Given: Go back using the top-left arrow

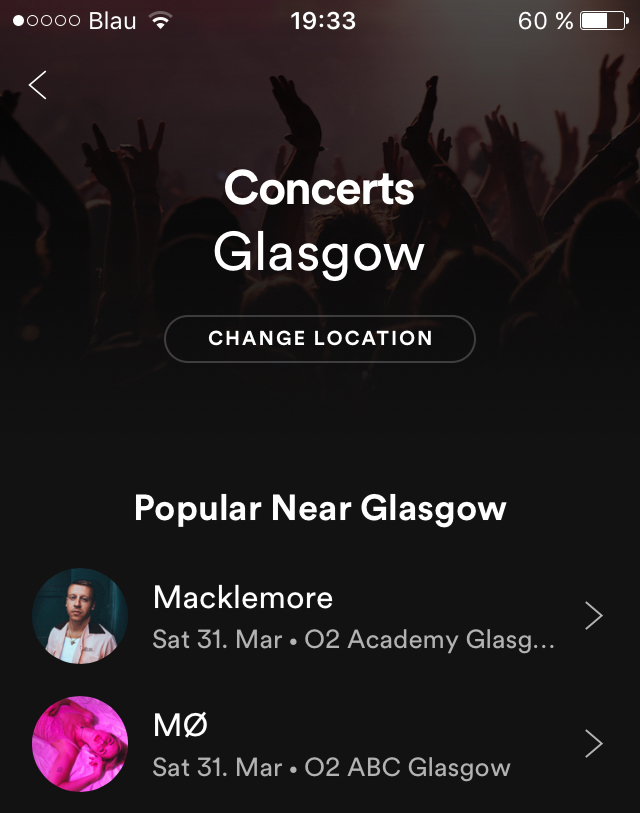Looking at the screenshot, I should pyautogui.click(x=38, y=85).
